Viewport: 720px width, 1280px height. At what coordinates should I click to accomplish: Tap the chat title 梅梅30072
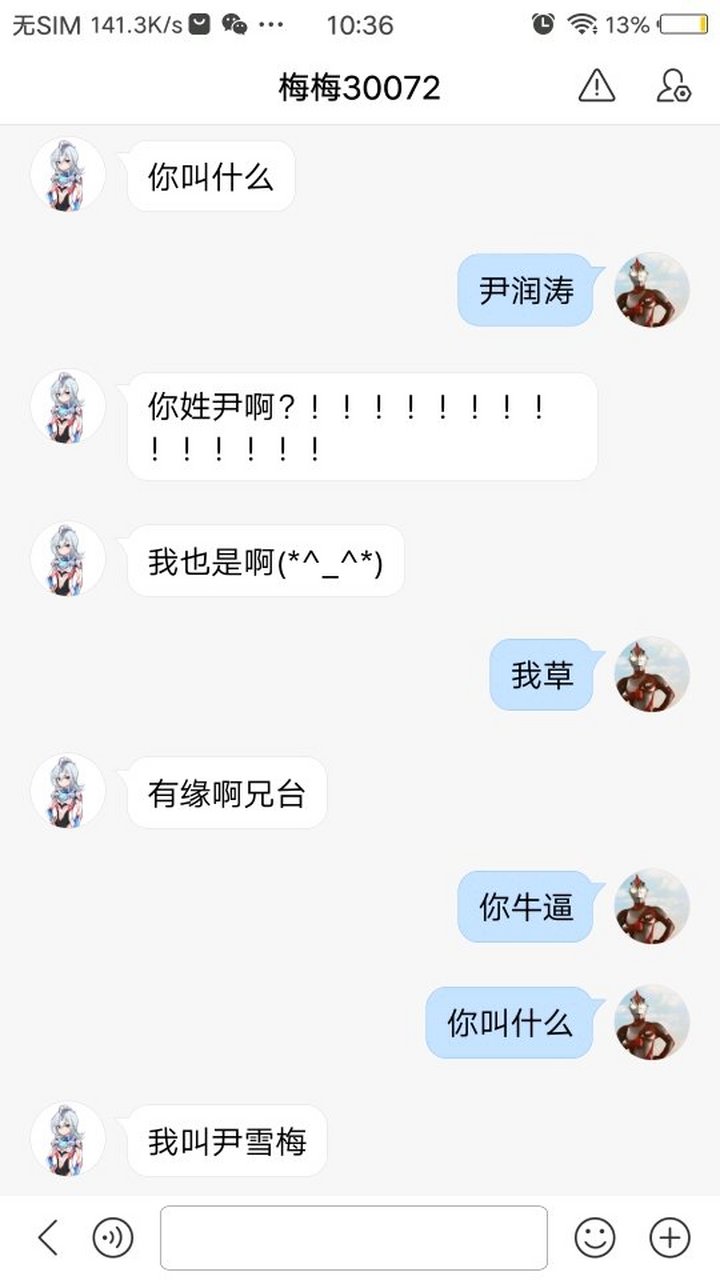tap(360, 88)
